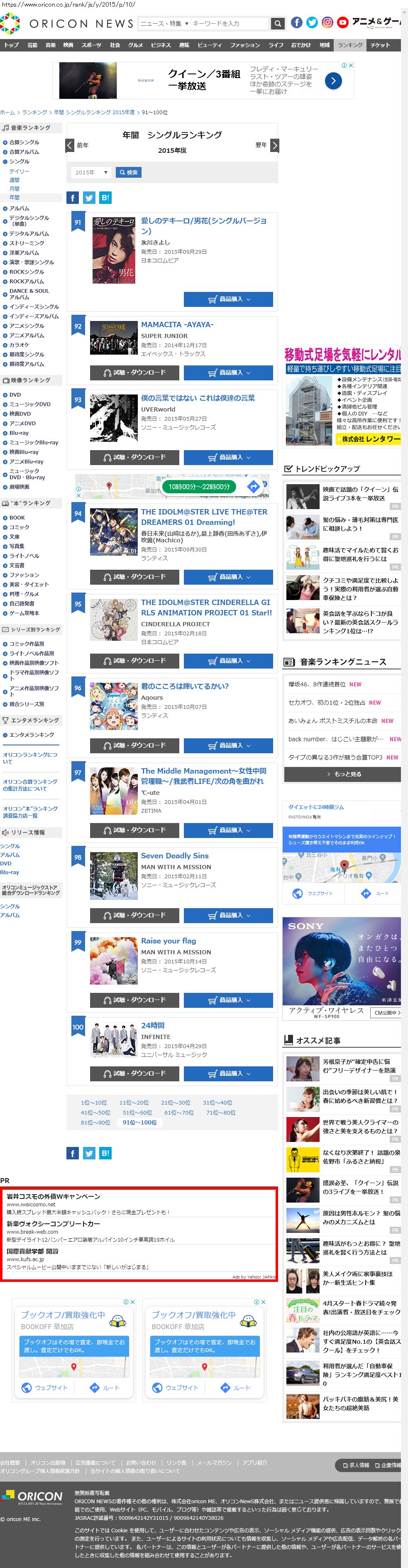Select 週間 ranking period in sidebar
The height and width of the screenshot is (1568, 408).
pyautogui.click(x=14, y=180)
